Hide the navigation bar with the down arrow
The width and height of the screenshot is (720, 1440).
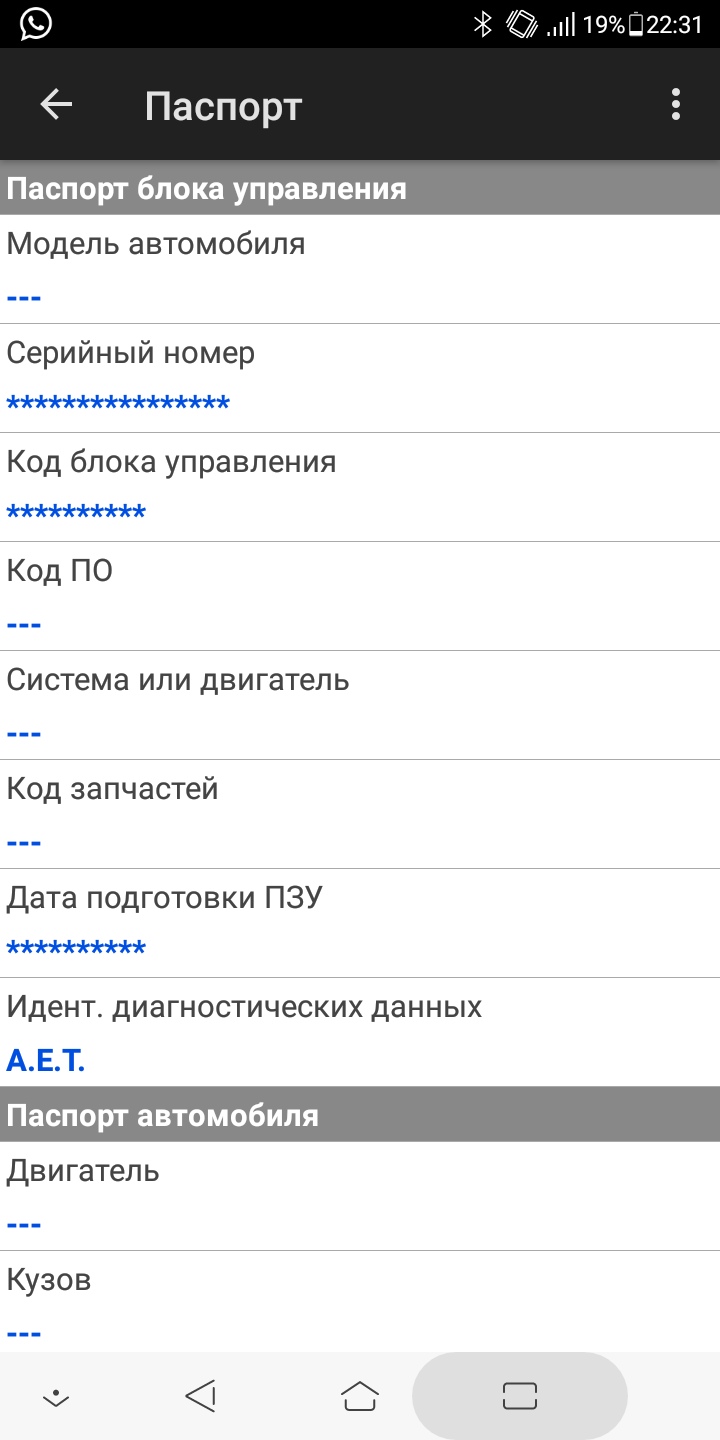[x=56, y=1398]
